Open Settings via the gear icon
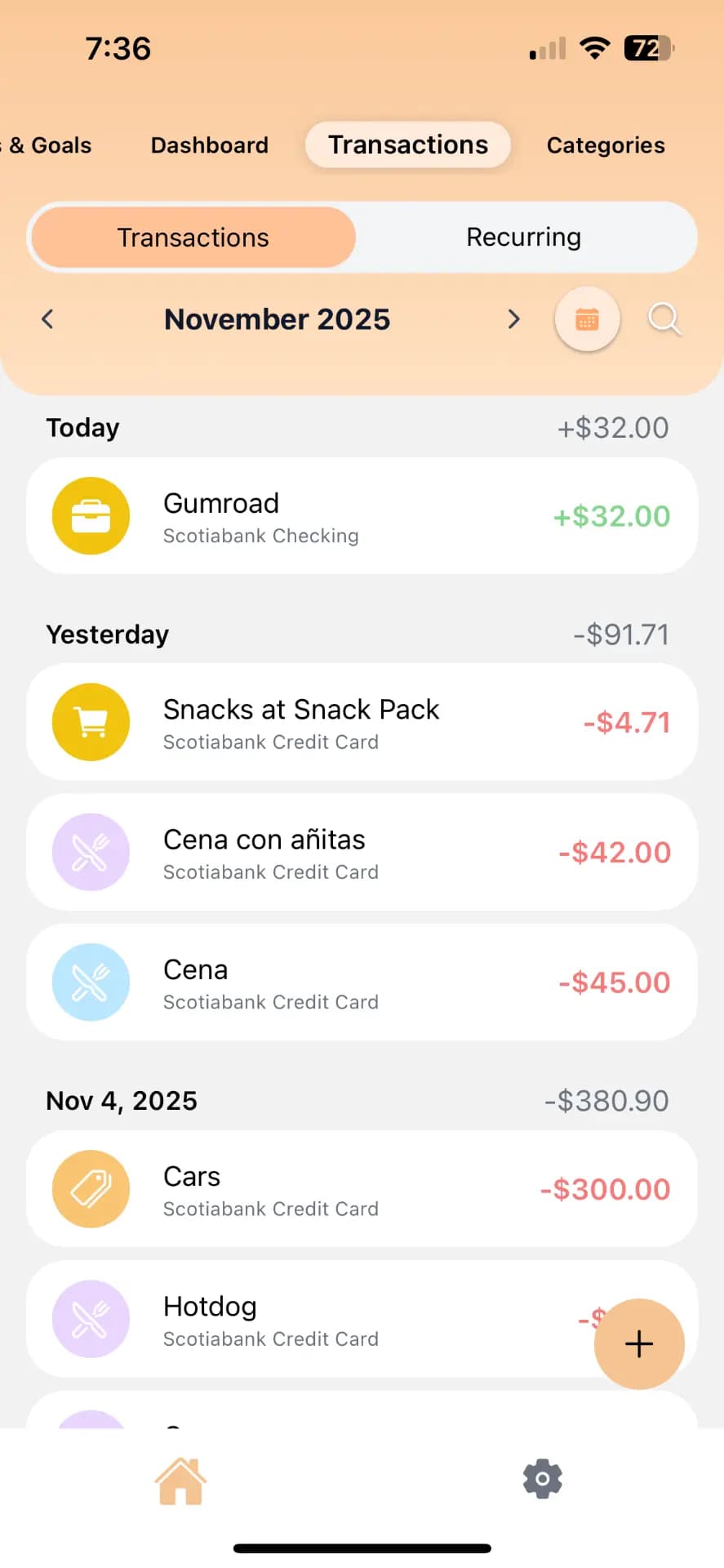The width and height of the screenshot is (724, 1568). pos(541,1479)
